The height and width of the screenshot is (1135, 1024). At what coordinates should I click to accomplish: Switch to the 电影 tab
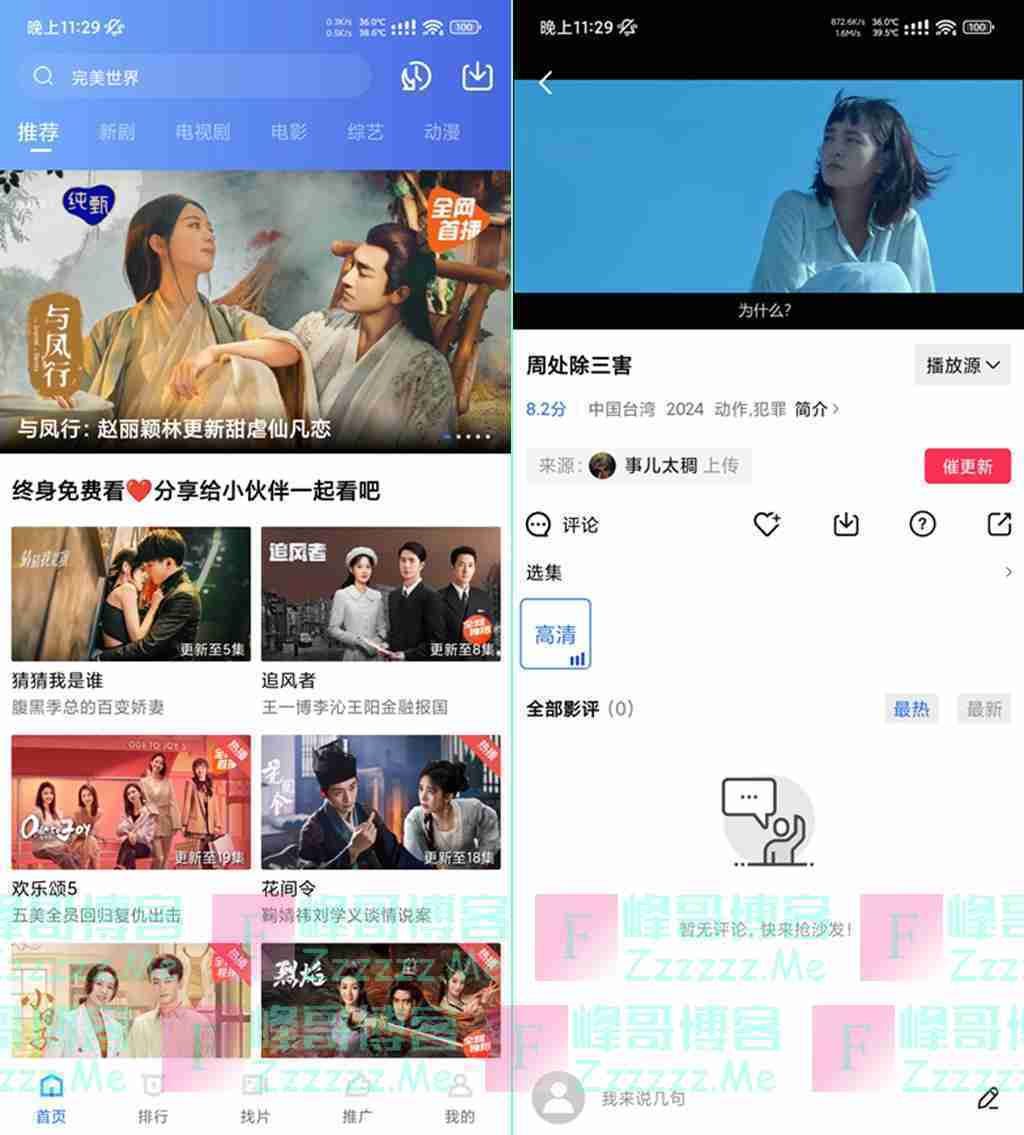(289, 132)
